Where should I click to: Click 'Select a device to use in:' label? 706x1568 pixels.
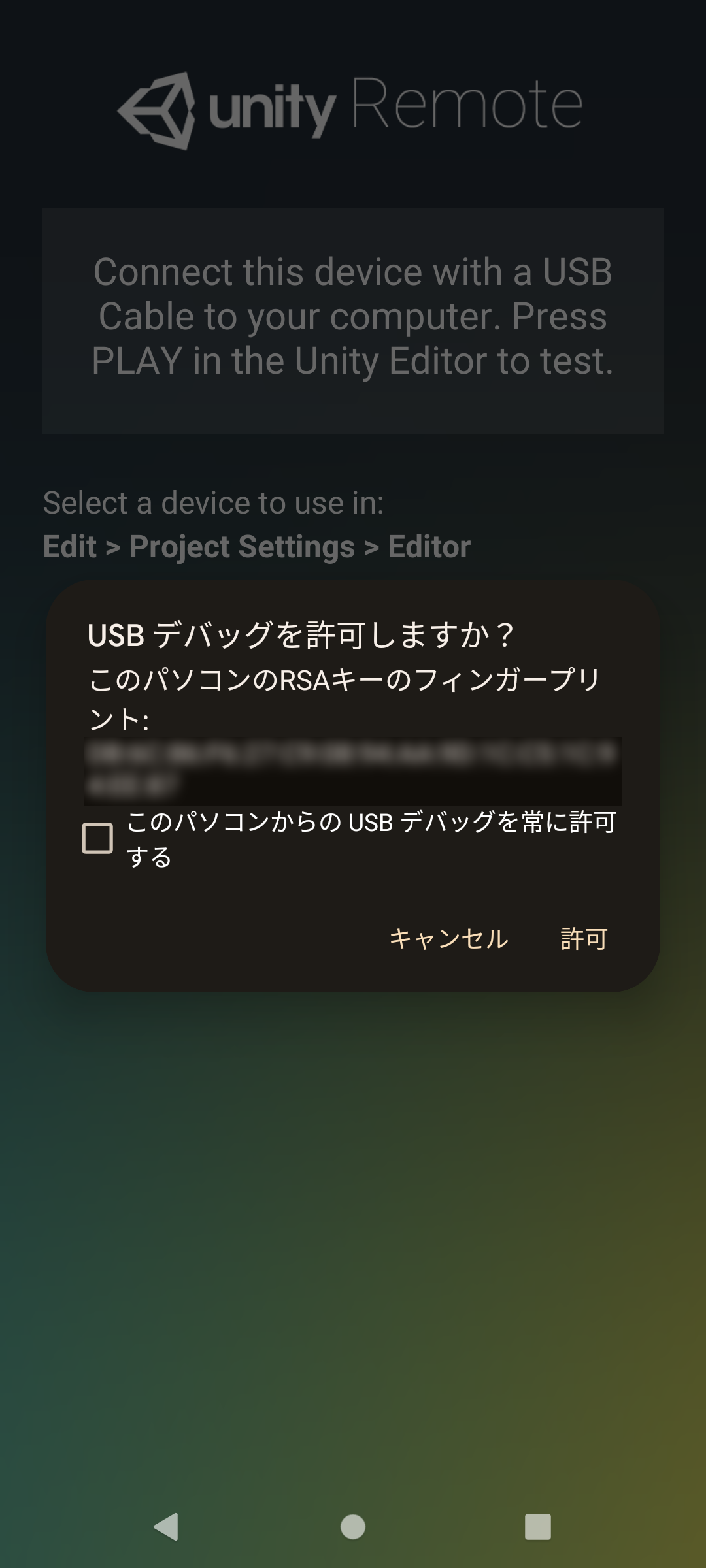point(214,502)
